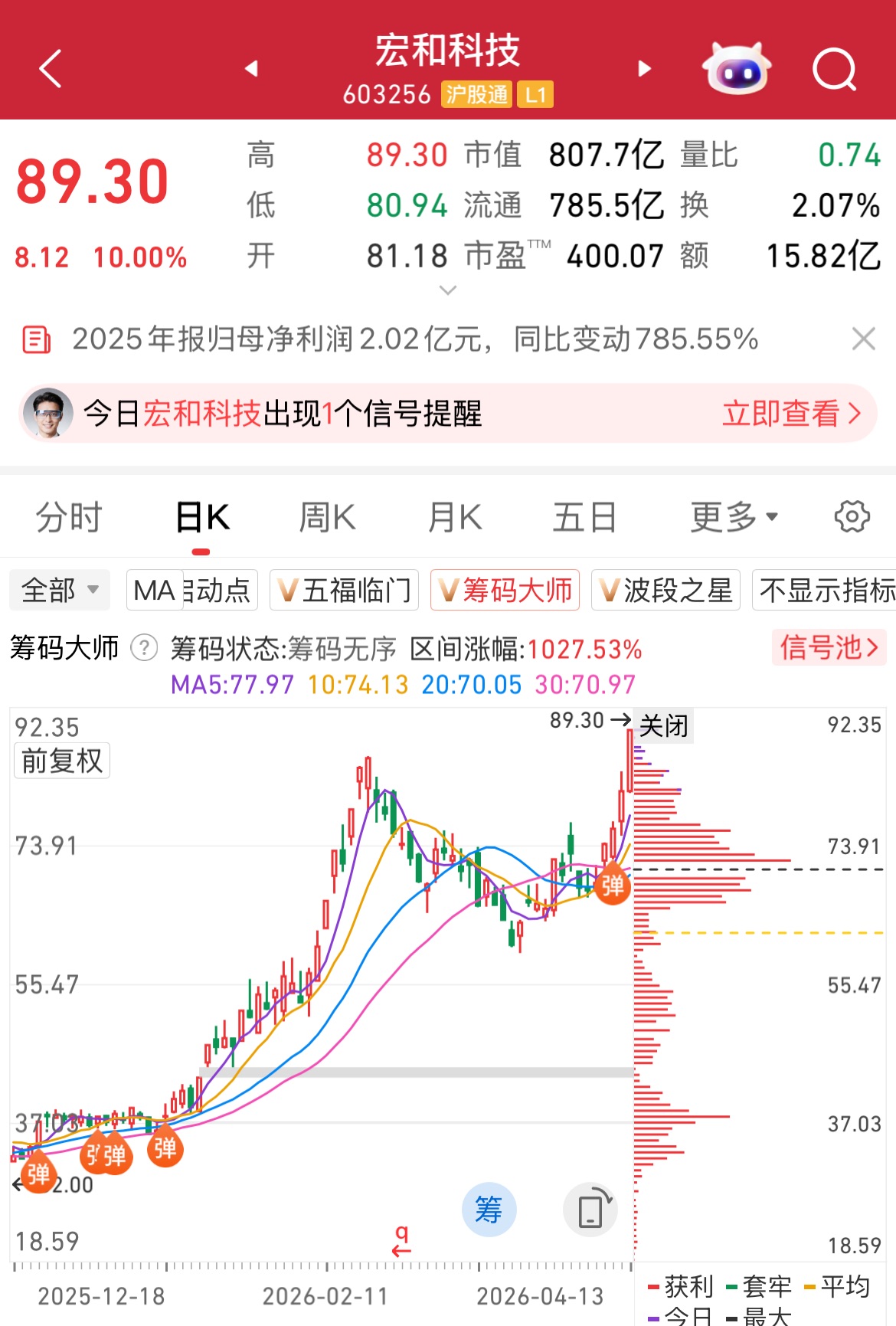Go back using the header arrow

tap(51, 69)
